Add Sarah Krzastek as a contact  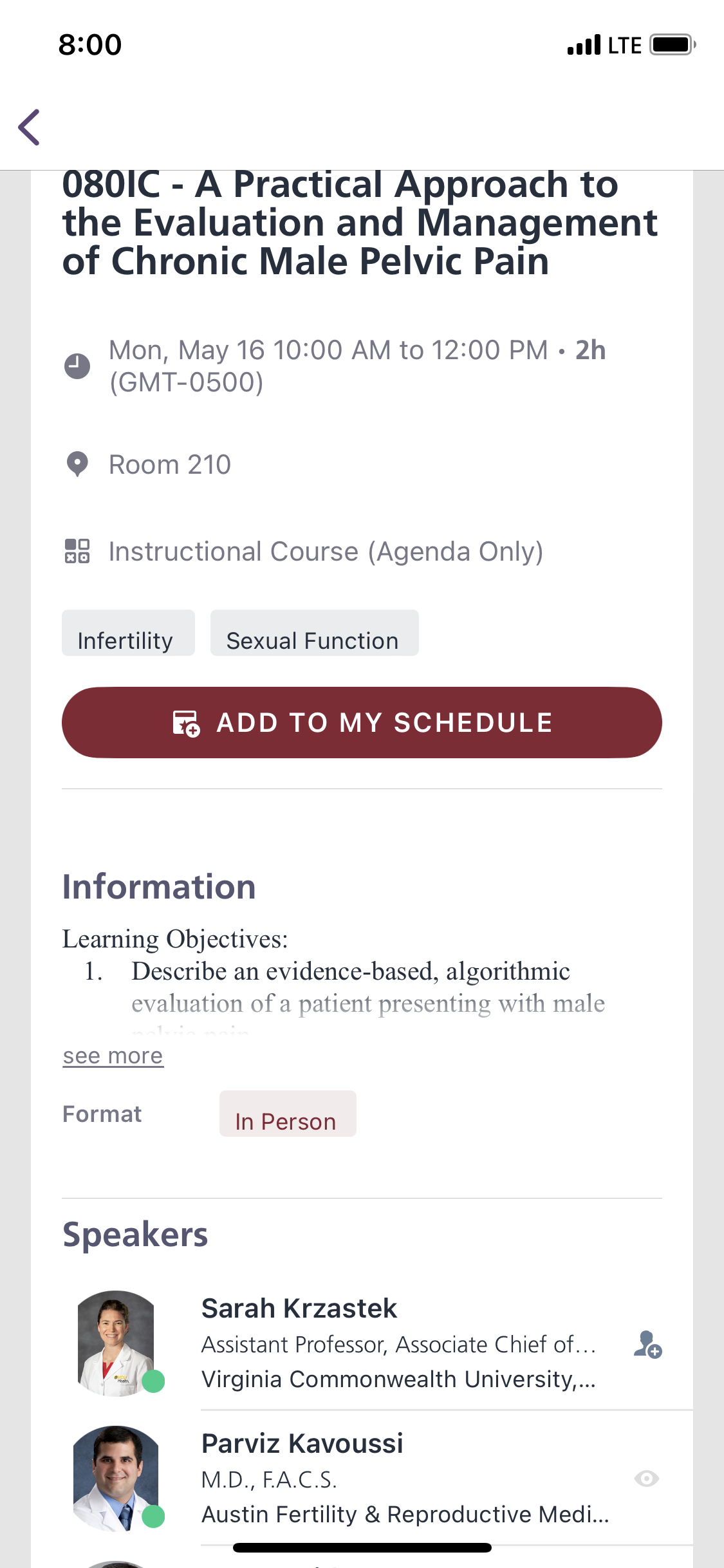point(647,1344)
